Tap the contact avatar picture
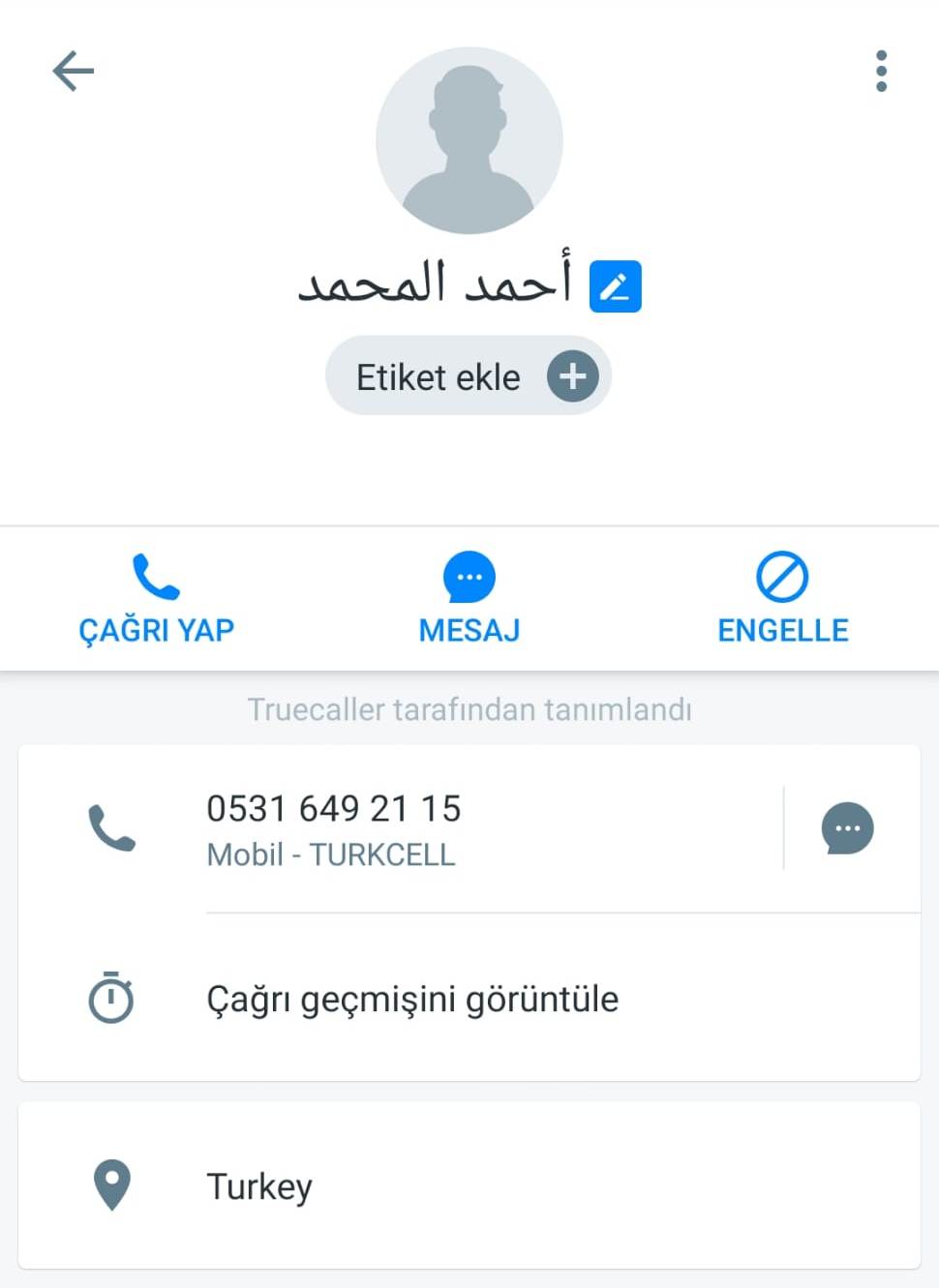Screen dimensions: 939x1288 (x=469, y=141)
